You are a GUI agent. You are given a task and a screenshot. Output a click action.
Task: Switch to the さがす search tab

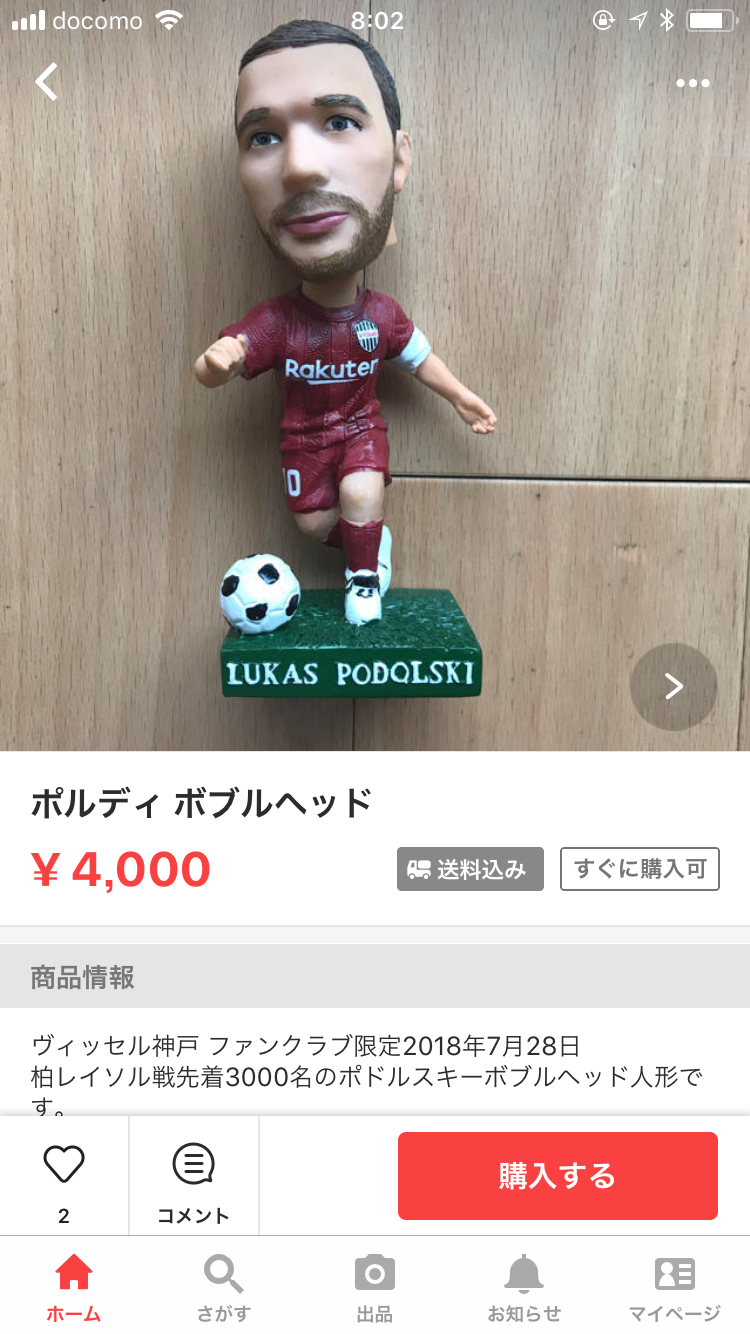point(223,1286)
